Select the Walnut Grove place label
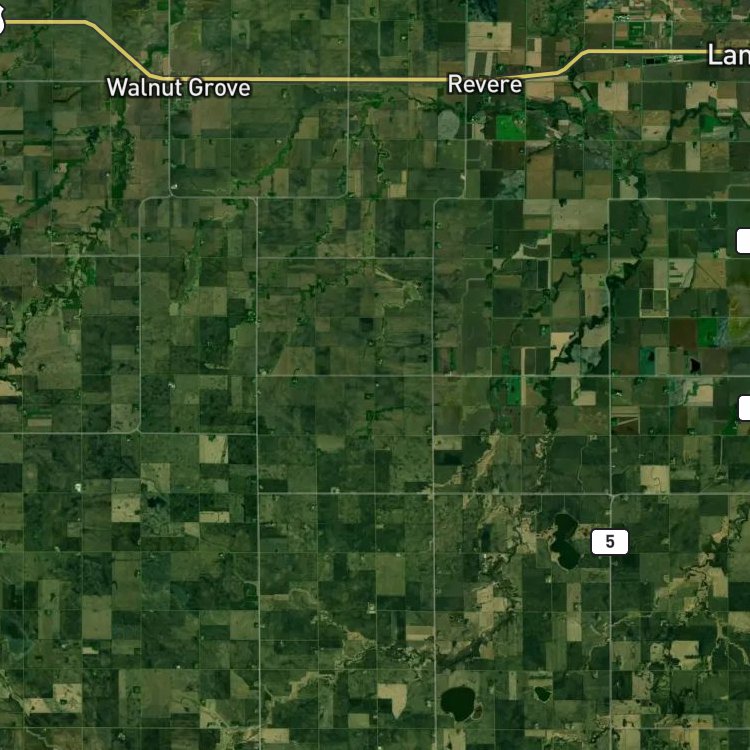This screenshot has height=750, width=750. click(x=178, y=88)
